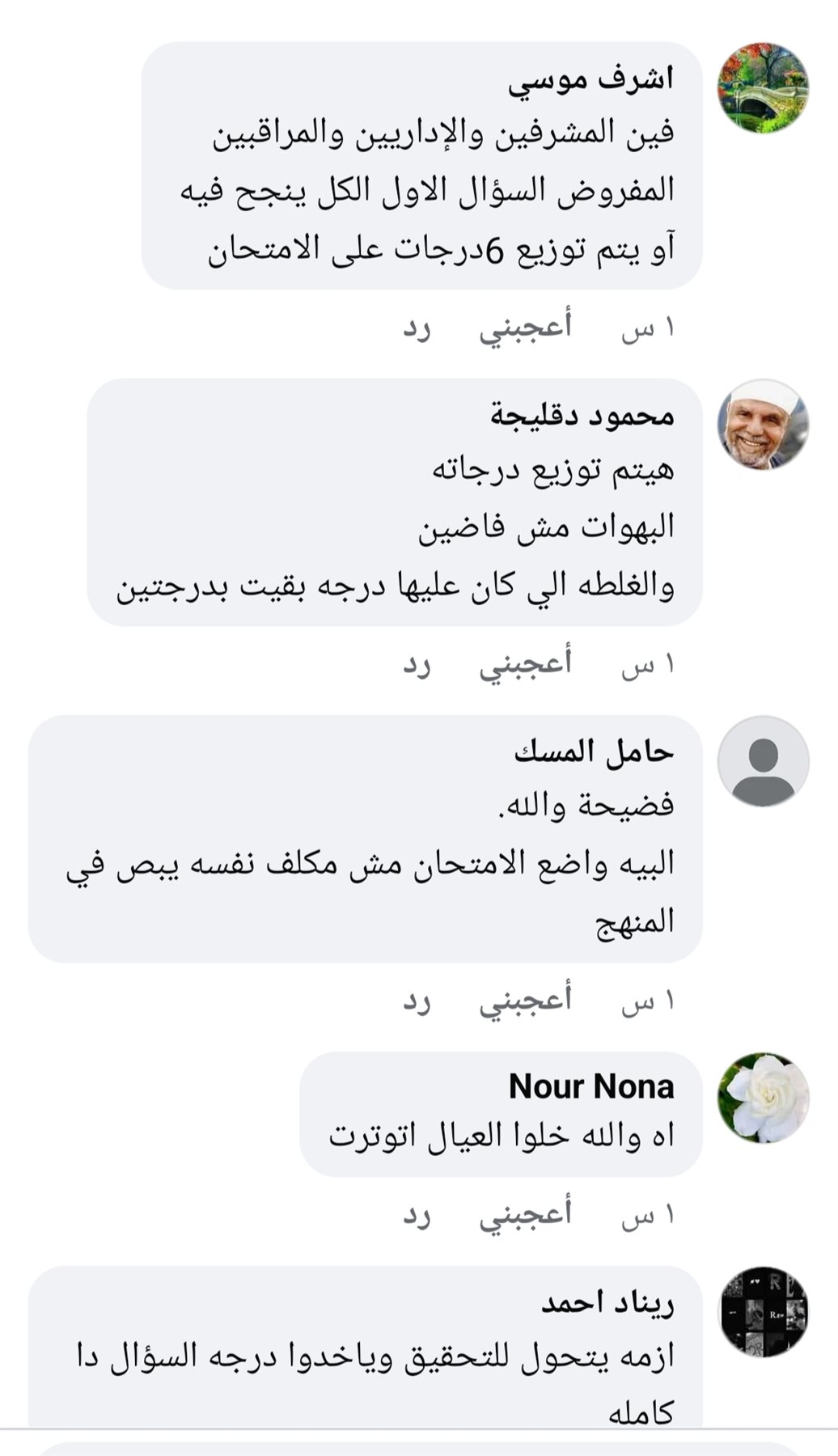This screenshot has width=838, height=1456.
Task: Like محمود دقليجة's comment
Action: [525, 664]
